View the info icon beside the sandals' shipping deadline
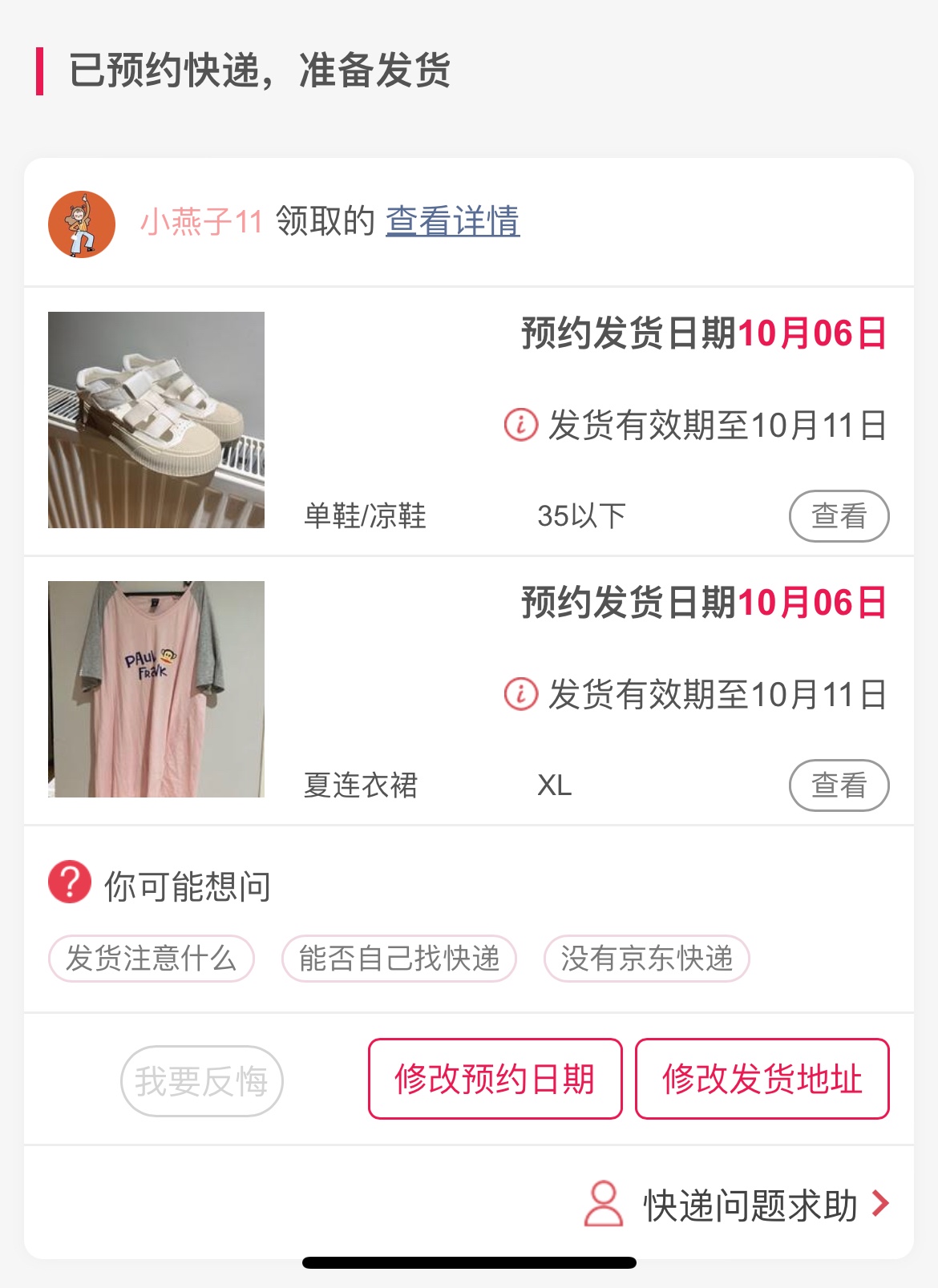The image size is (938, 1288). pos(520,425)
